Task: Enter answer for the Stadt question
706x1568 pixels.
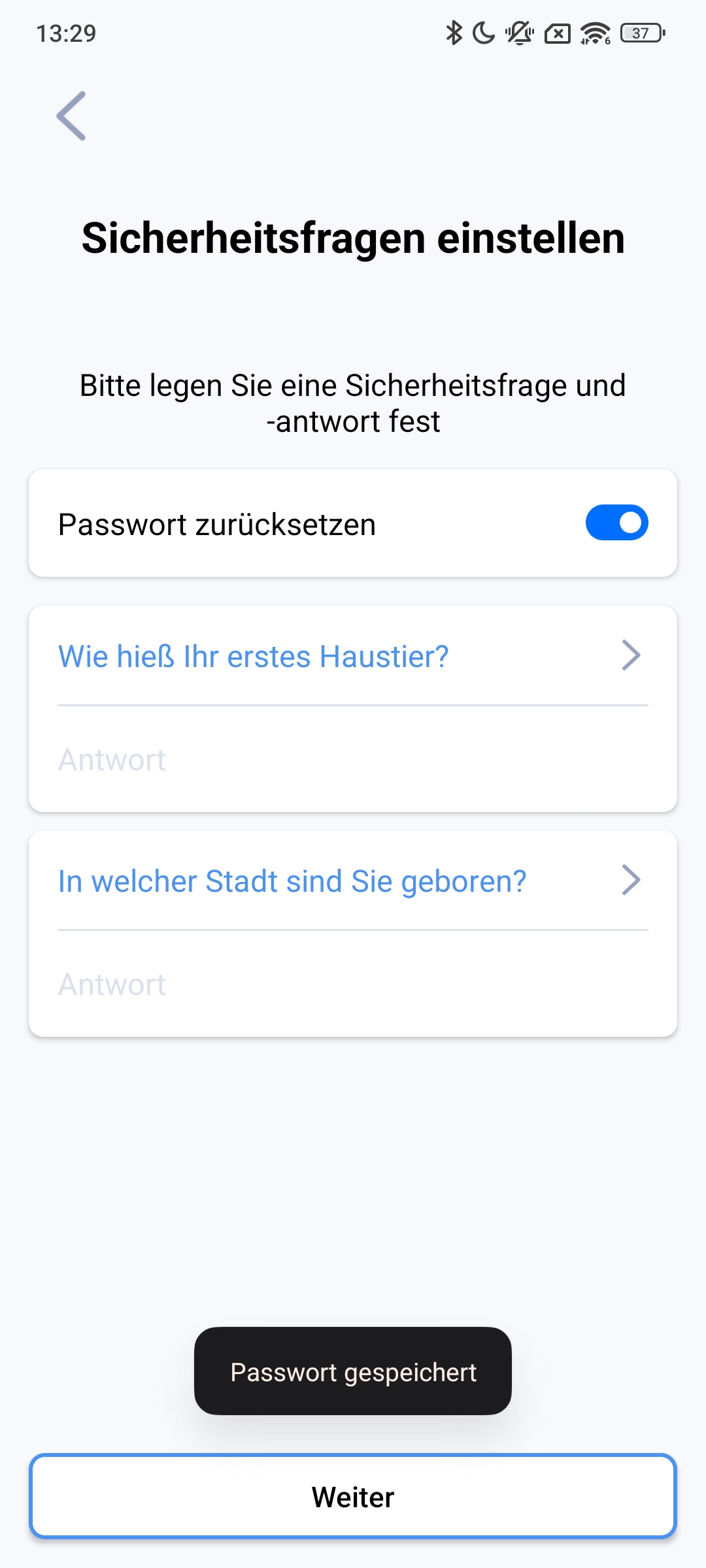Action: coord(352,985)
